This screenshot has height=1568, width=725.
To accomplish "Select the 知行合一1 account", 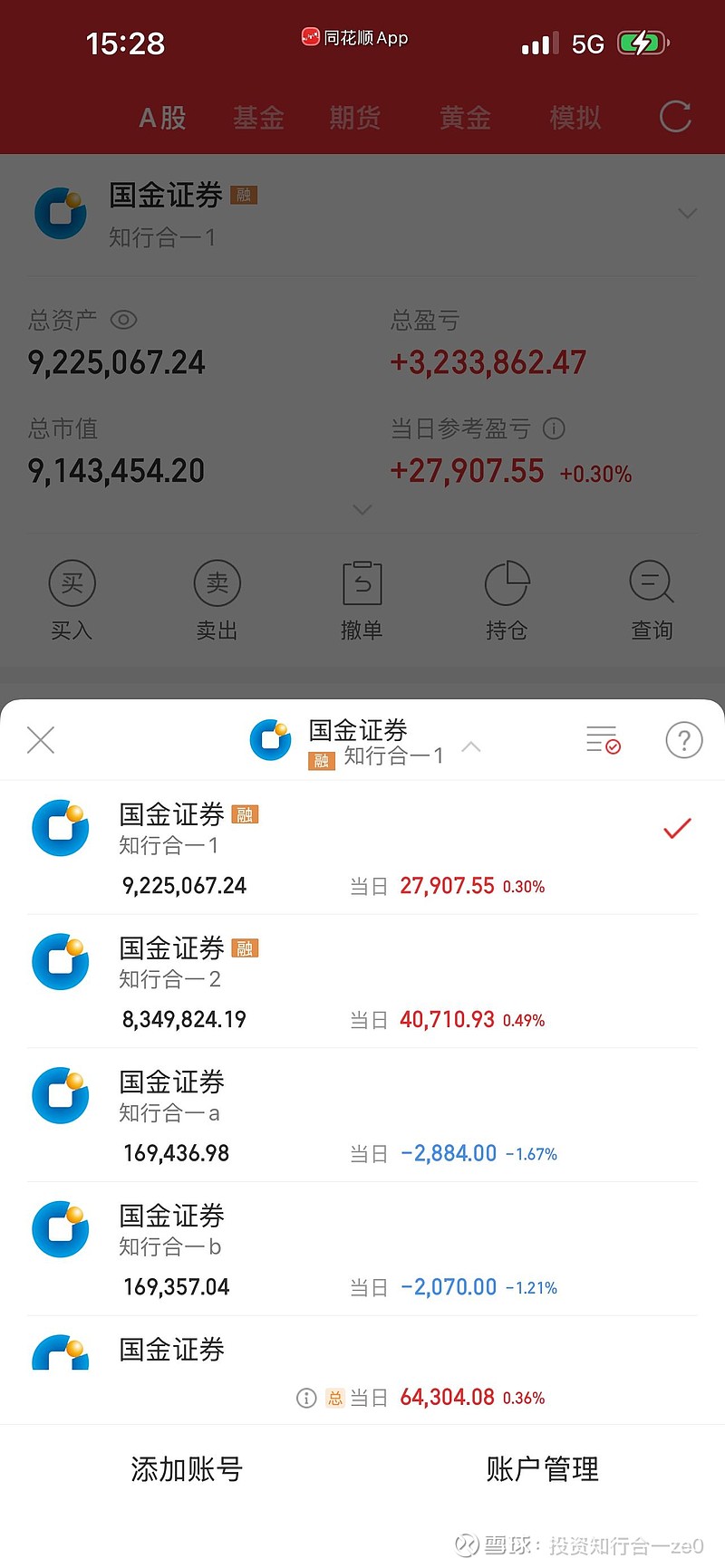I will [362, 847].
